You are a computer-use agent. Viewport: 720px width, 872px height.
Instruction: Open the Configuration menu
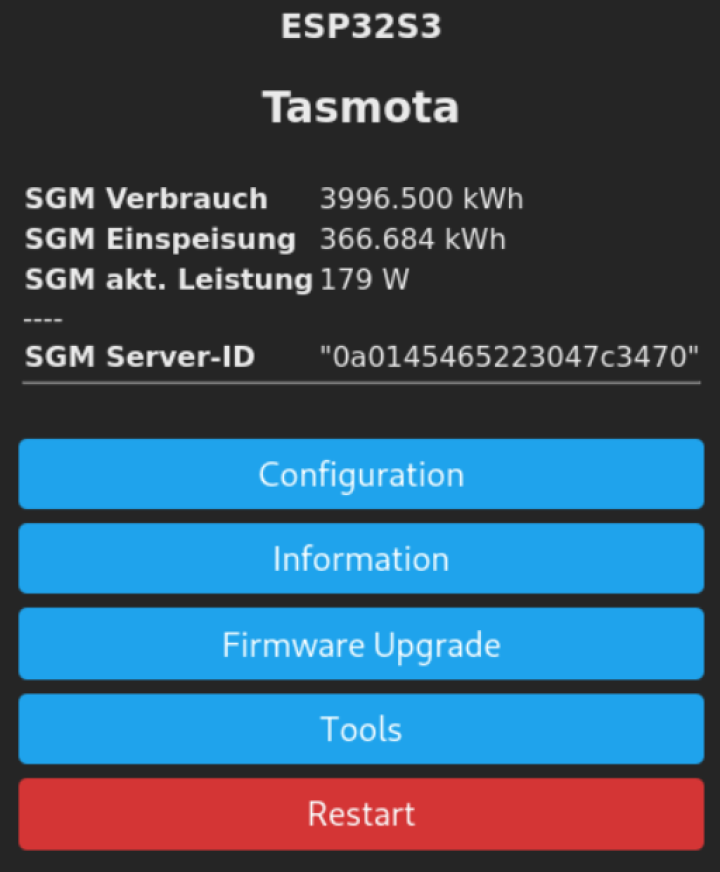tap(360, 474)
